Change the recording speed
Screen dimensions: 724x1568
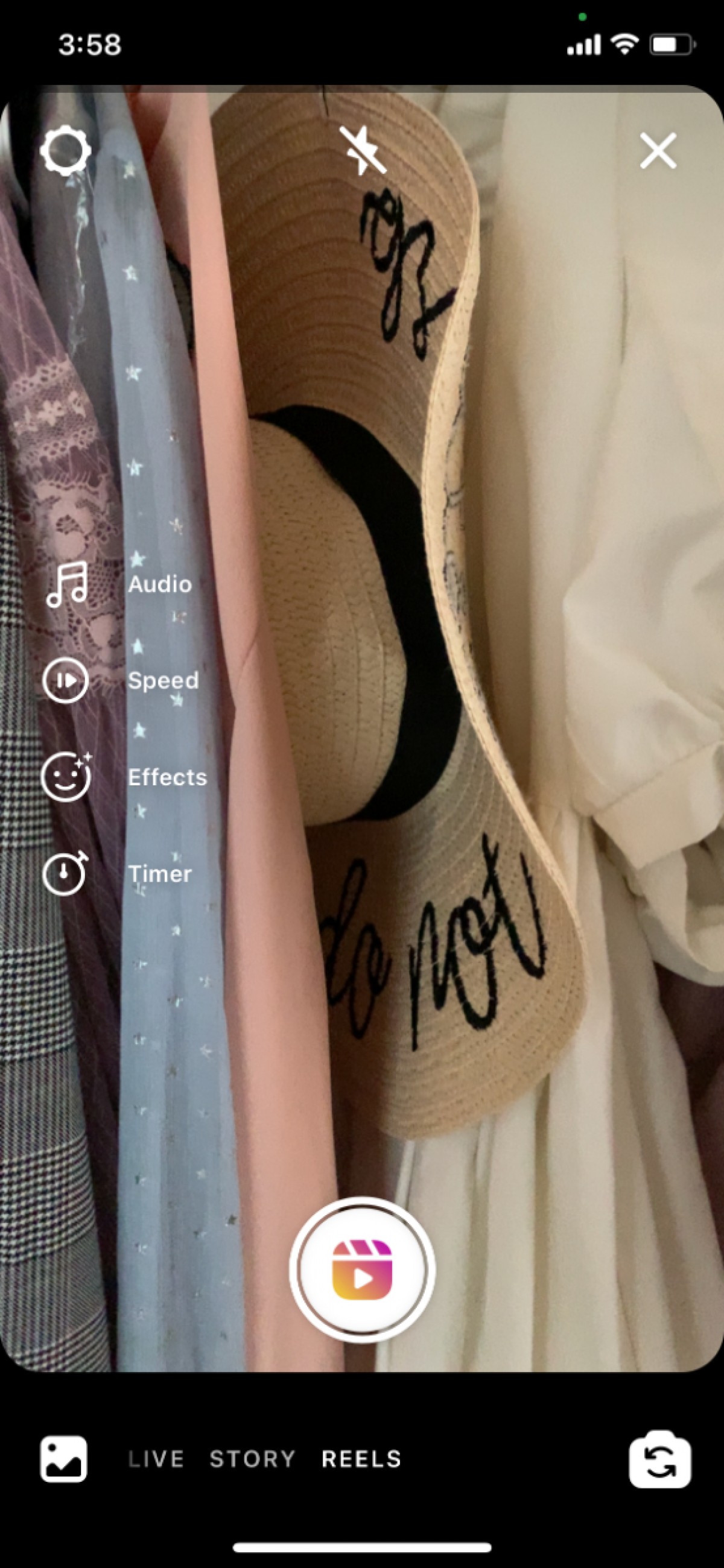pyautogui.click(x=66, y=680)
